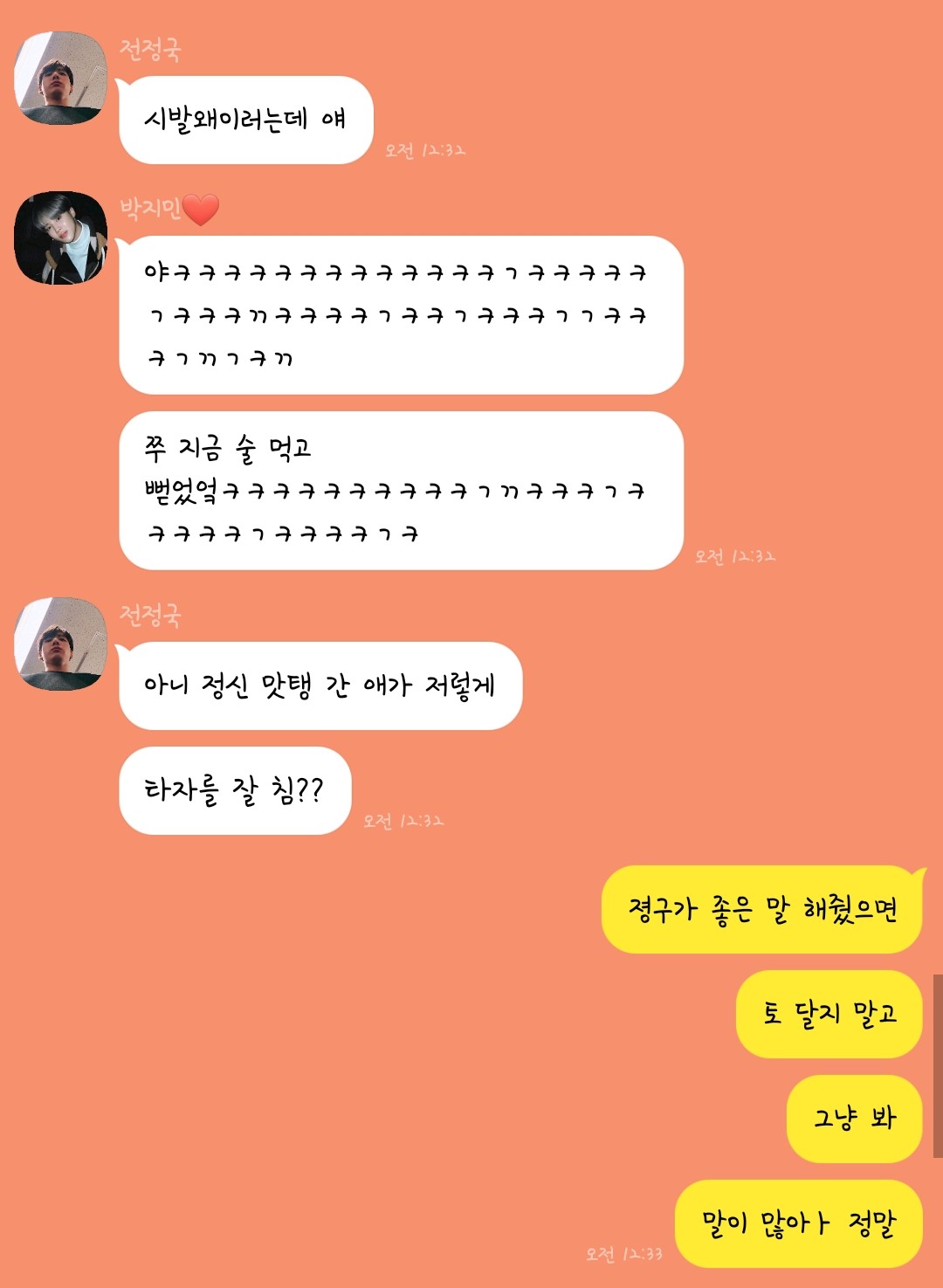943x1288 pixels.
Task: Open 박지민's profile picture
Action: (60, 238)
